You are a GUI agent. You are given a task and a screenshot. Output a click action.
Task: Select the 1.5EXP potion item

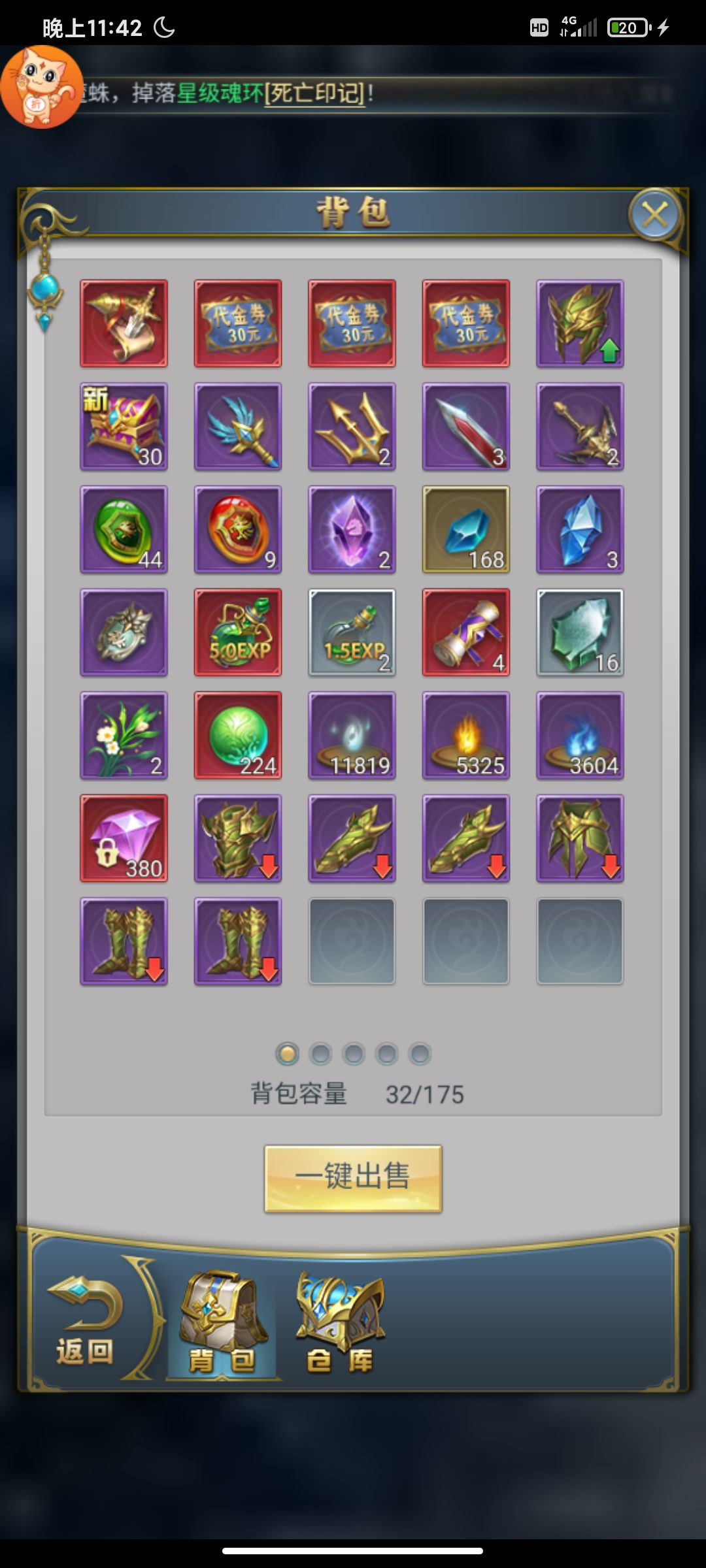352,632
